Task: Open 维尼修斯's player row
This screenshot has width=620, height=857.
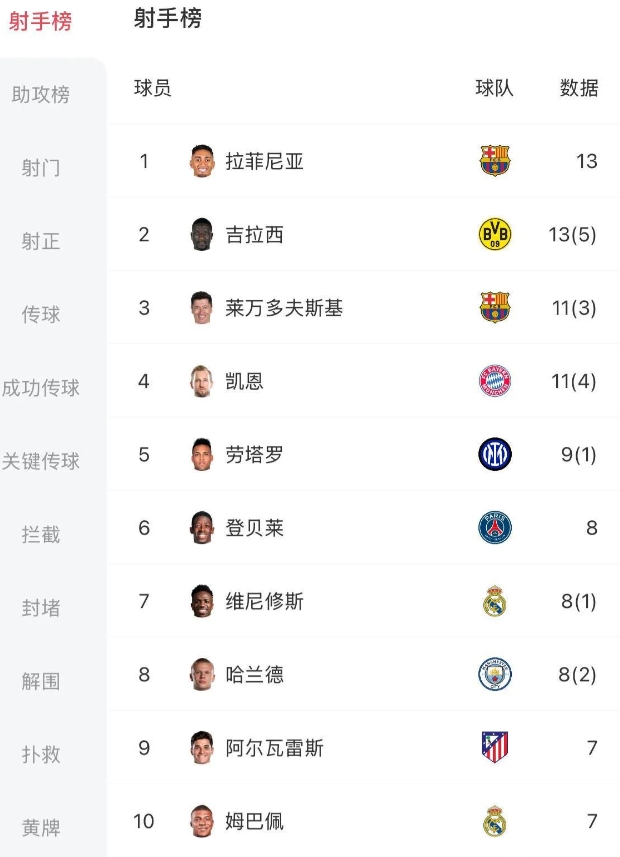Action: [x=264, y=601]
